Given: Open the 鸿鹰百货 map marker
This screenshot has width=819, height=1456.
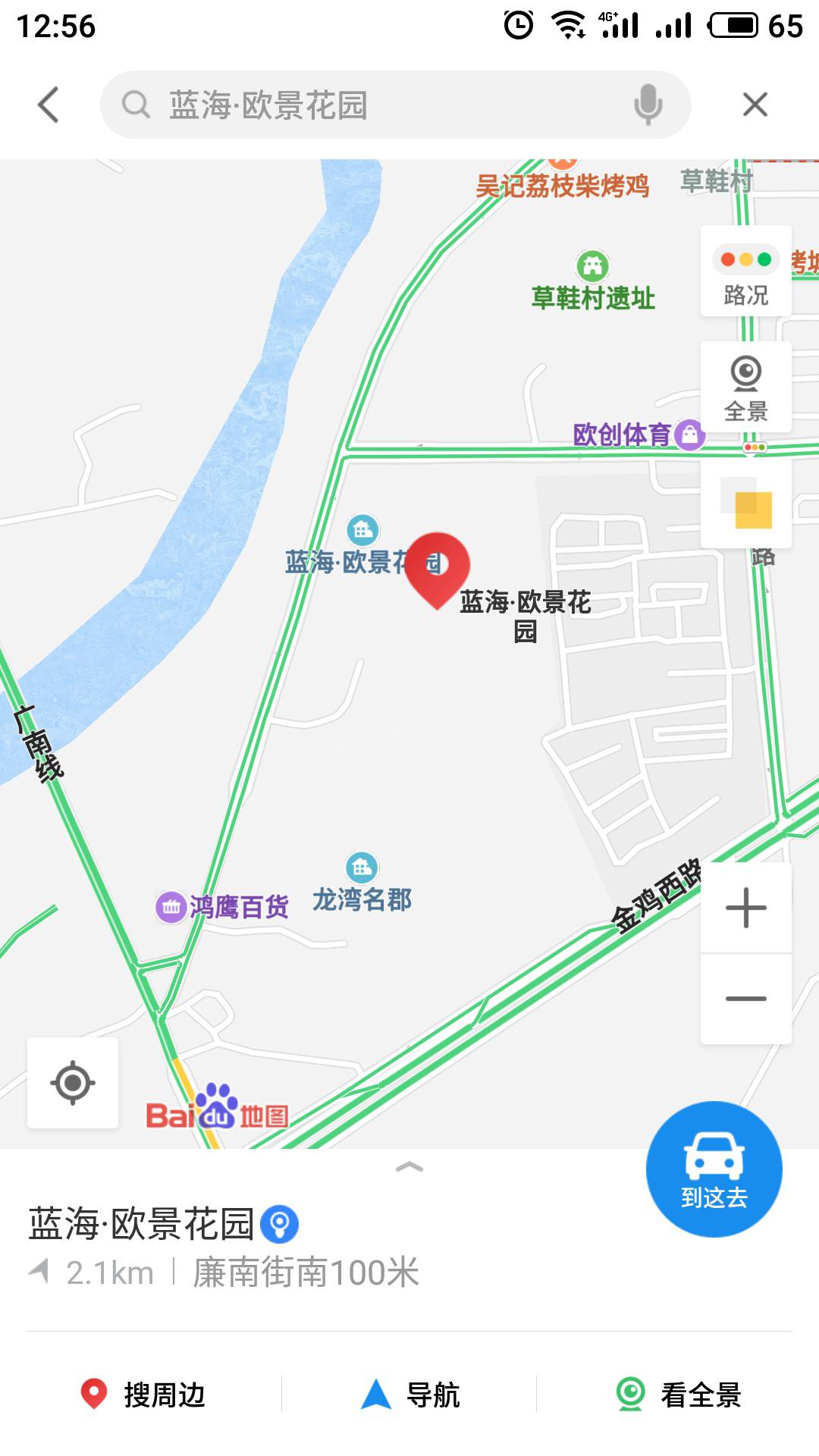Looking at the screenshot, I should click(172, 907).
